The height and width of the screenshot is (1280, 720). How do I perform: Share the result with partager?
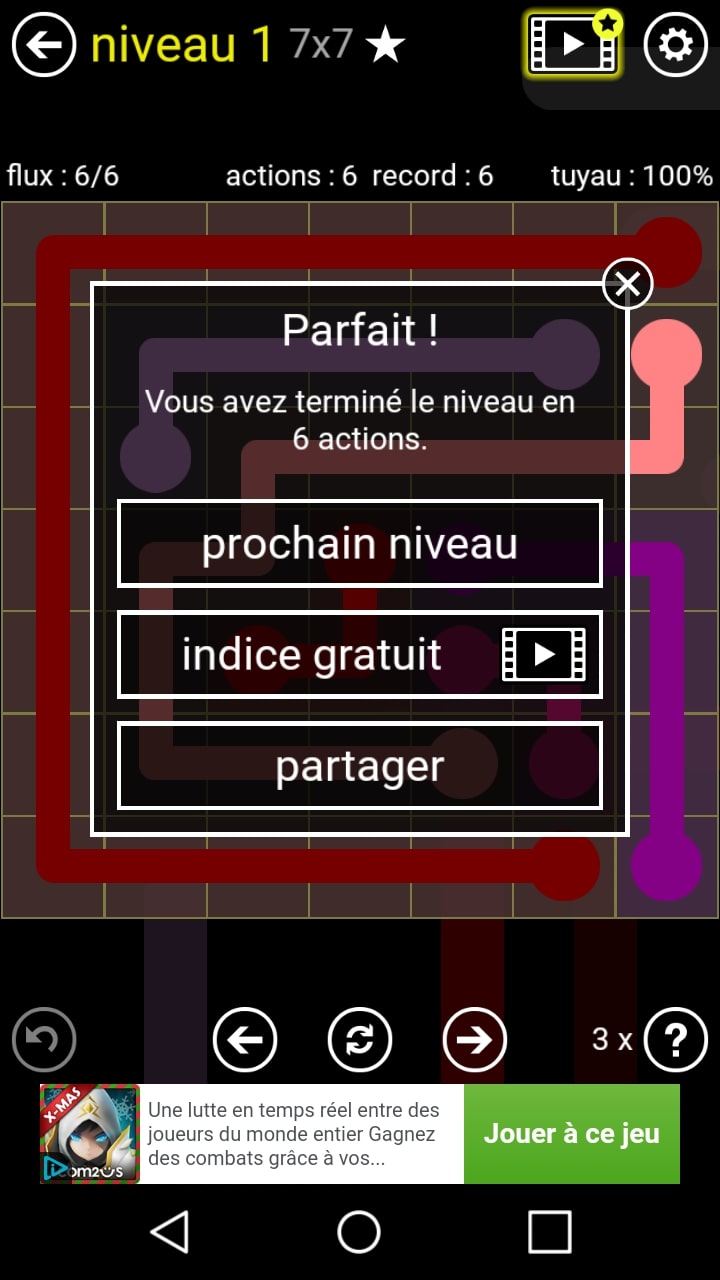tap(360, 766)
